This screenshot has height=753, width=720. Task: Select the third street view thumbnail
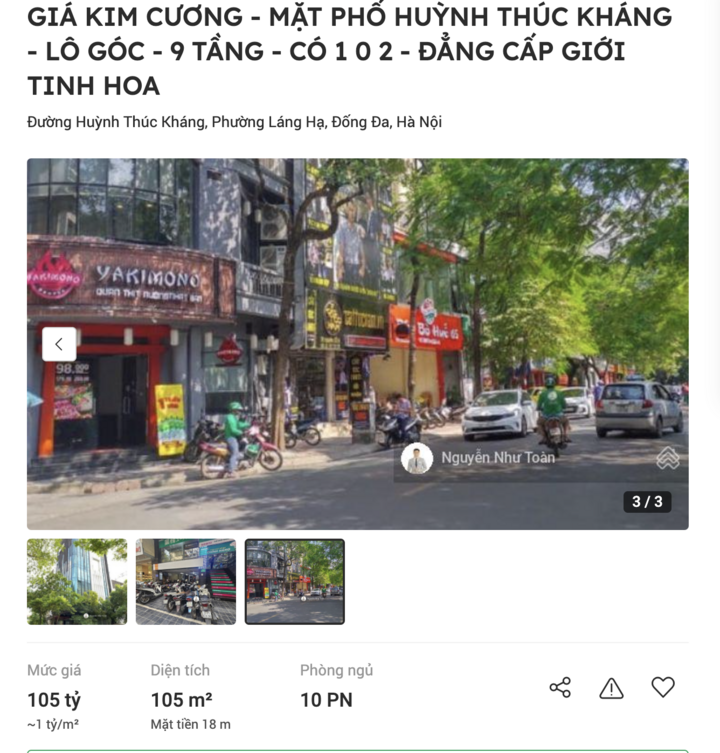pos(295,582)
